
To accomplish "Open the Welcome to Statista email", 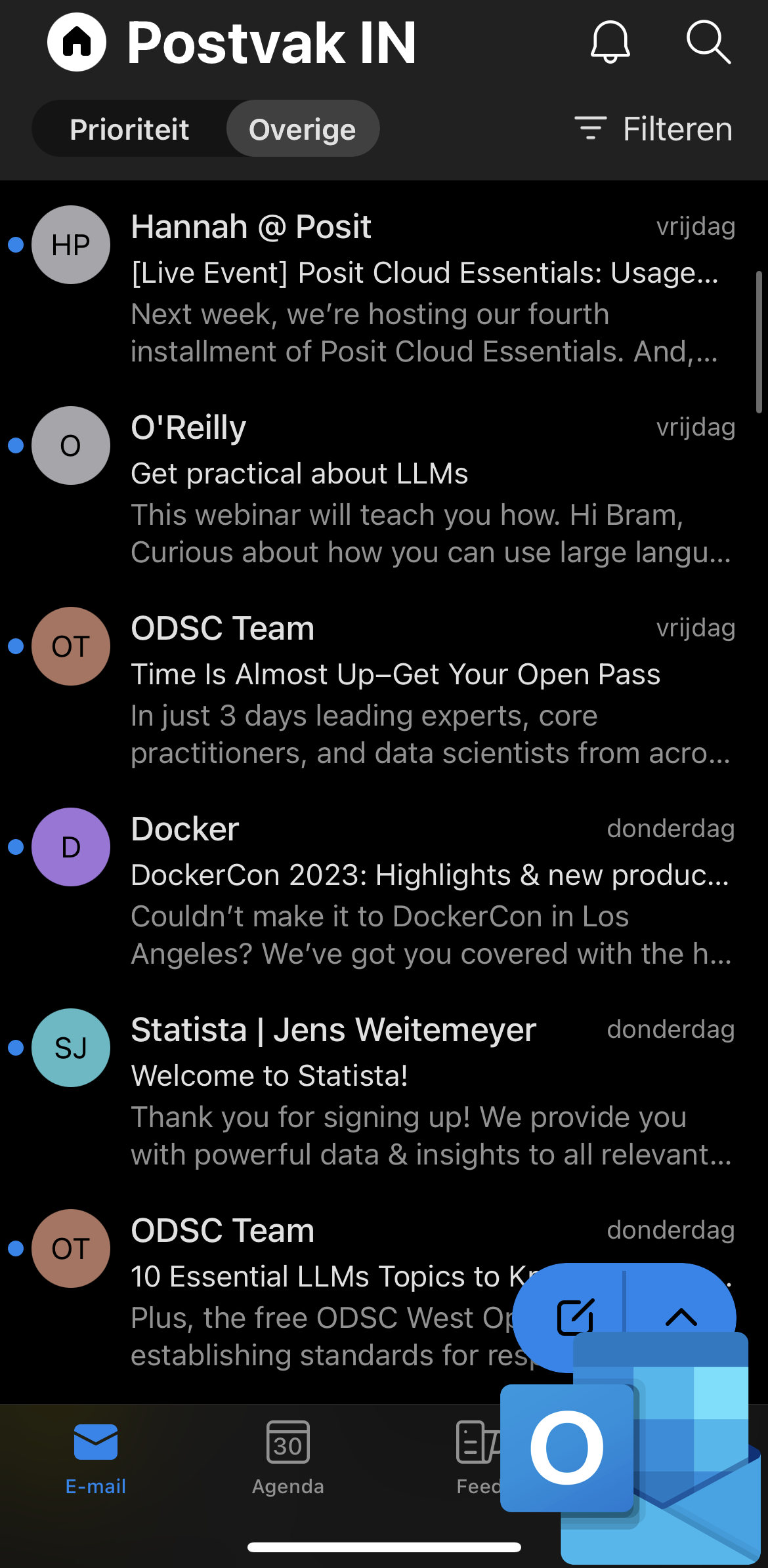I will [x=384, y=1092].
